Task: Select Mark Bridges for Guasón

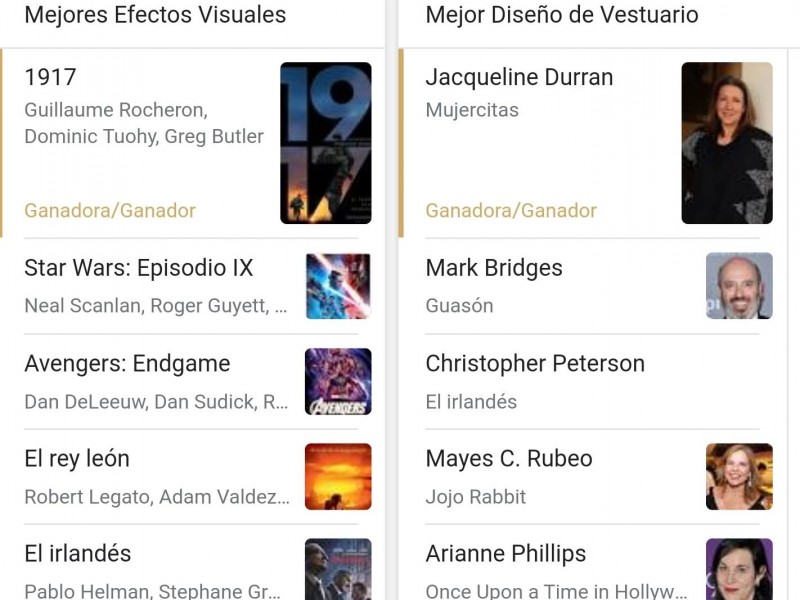Action: point(590,286)
